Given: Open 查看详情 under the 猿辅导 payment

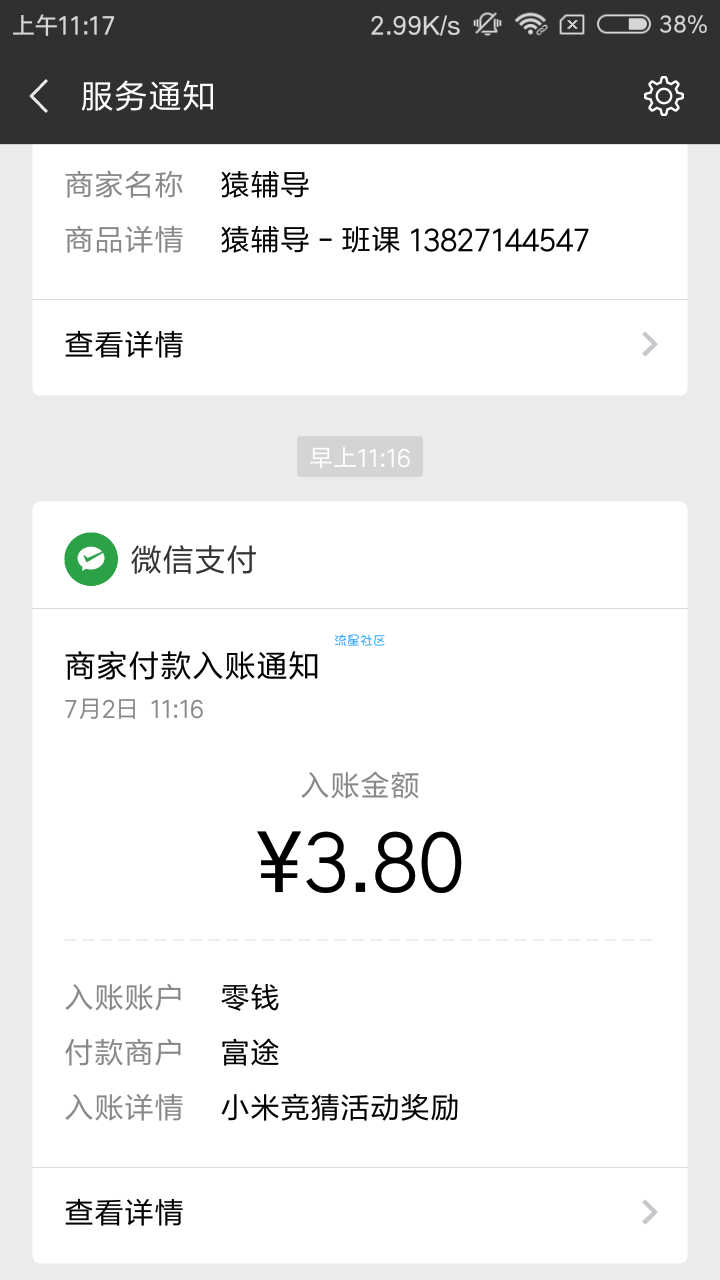Looking at the screenshot, I should click(x=360, y=346).
